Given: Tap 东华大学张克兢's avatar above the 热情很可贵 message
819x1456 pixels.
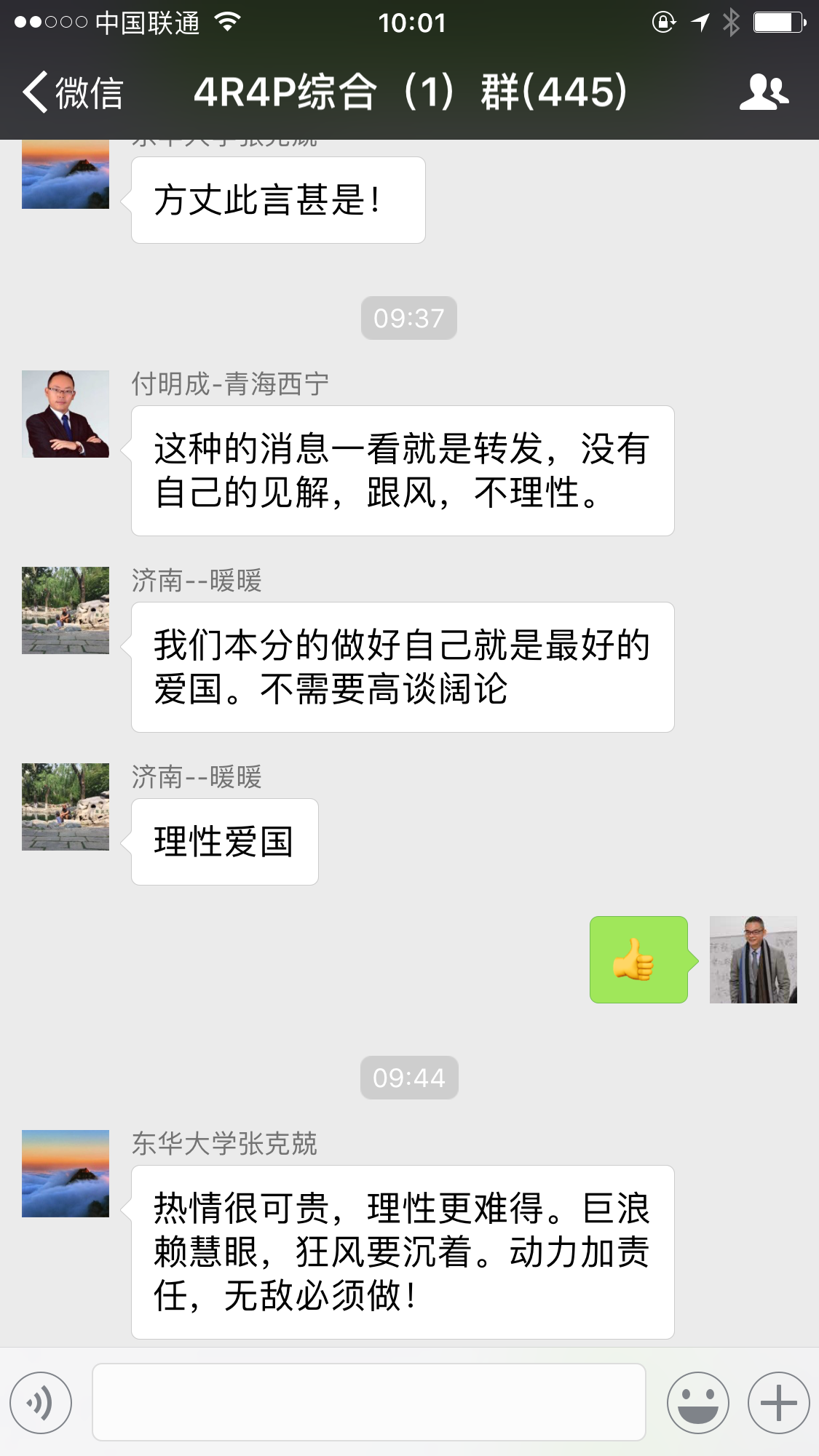Looking at the screenshot, I should pyautogui.click(x=66, y=1173).
